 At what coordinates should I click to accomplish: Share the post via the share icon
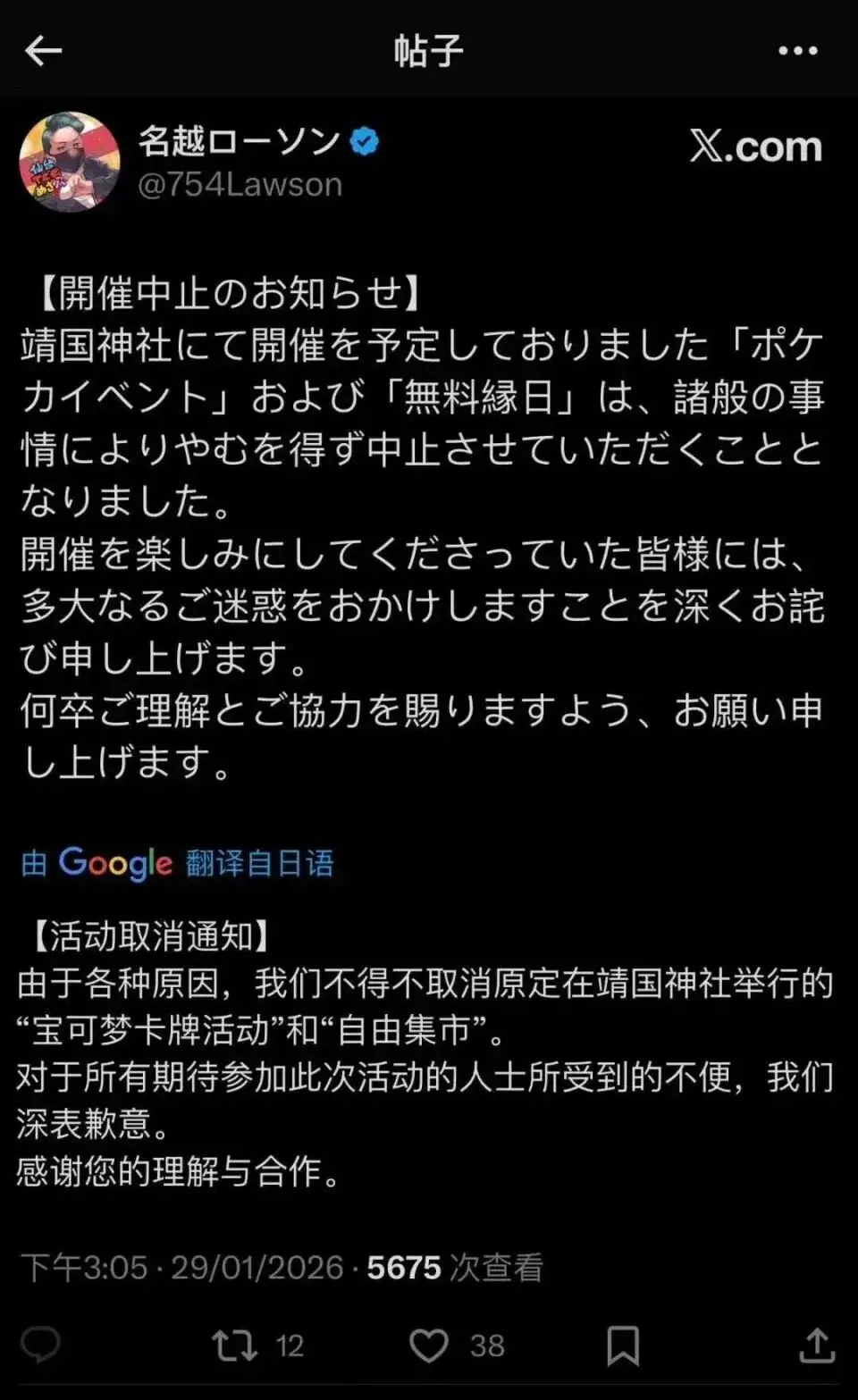point(818,1344)
